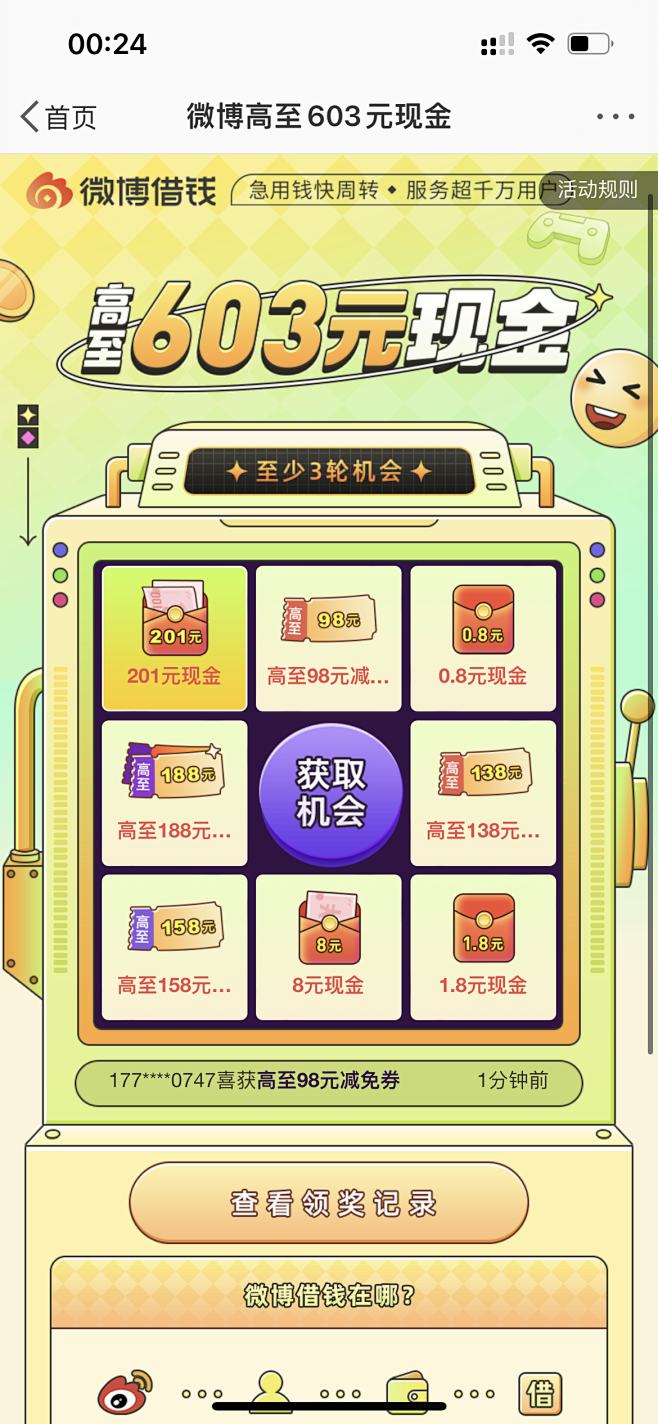The height and width of the screenshot is (1424, 658).
Task: Open the three-dot overflow menu
Action: pos(615,117)
